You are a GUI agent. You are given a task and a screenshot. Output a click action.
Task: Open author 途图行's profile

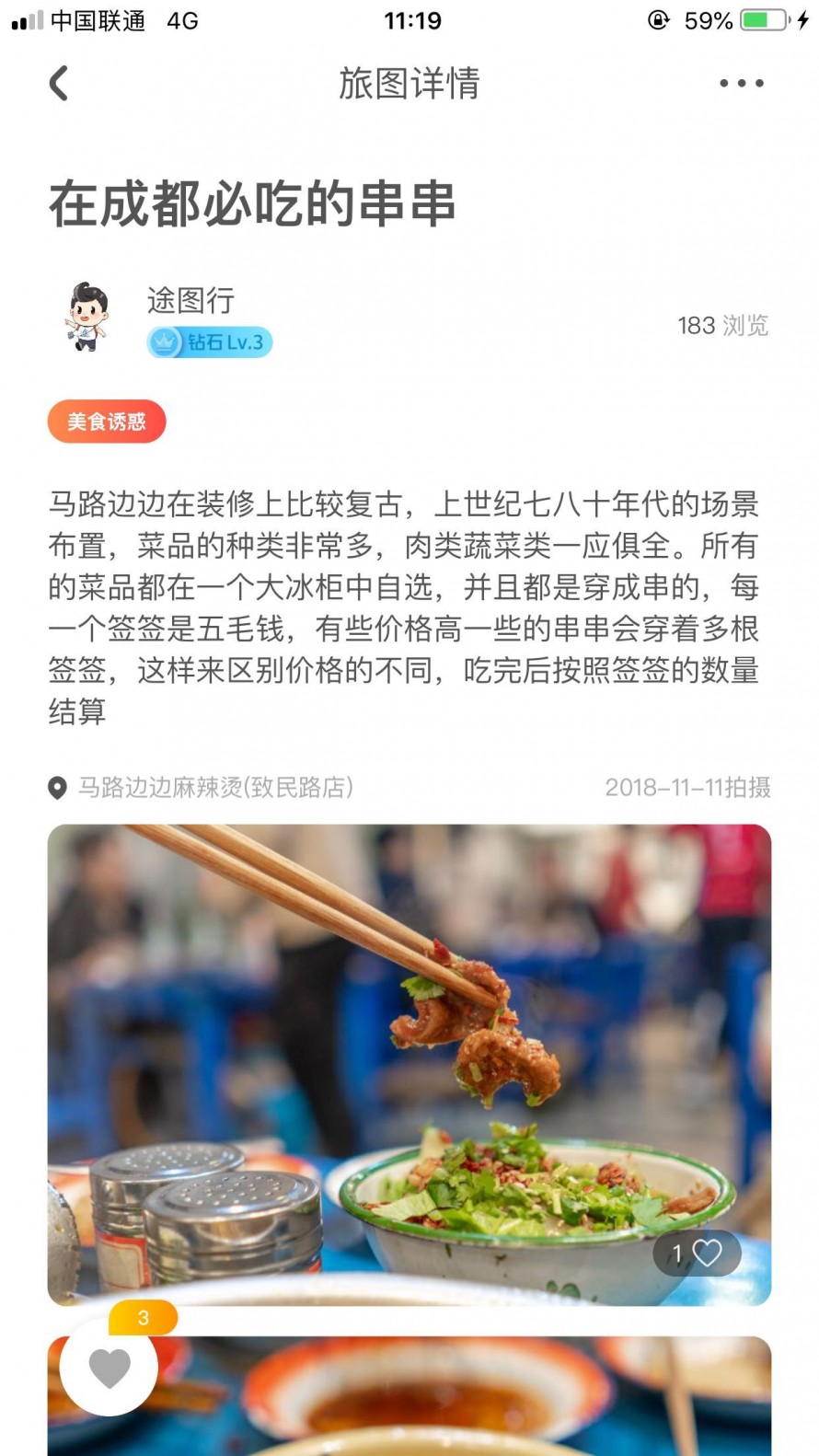[x=88, y=318]
